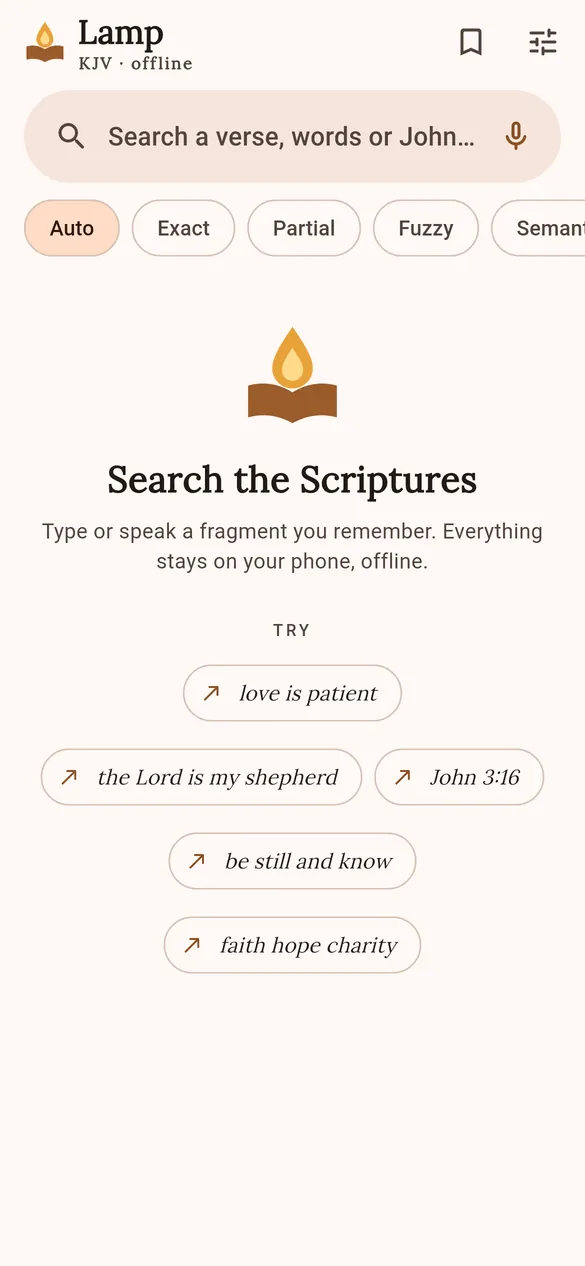Tap the "faith hope charity" suggestion
585x1266 pixels.
coord(292,945)
